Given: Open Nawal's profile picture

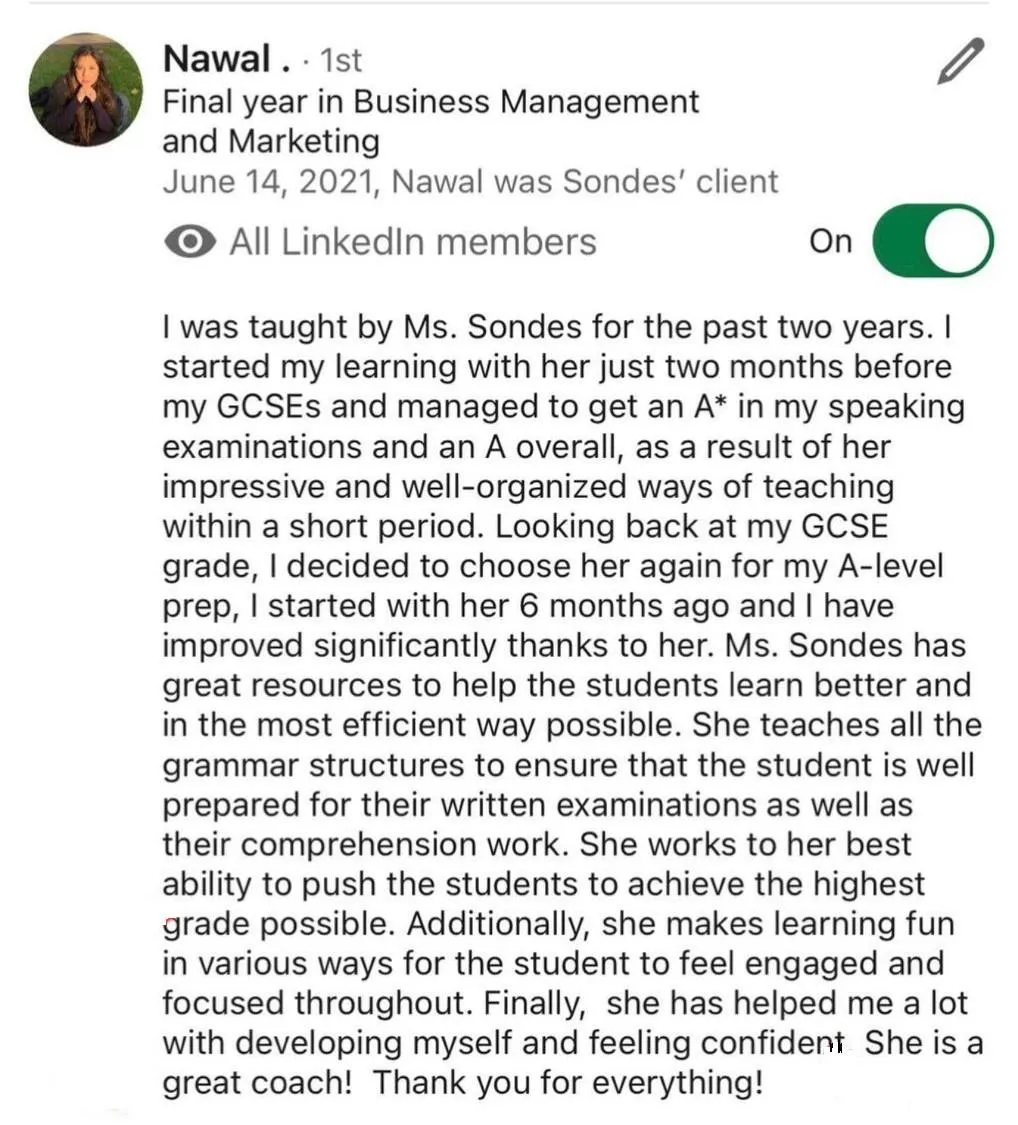Looking at the screenshot, I should click(85, 90).
